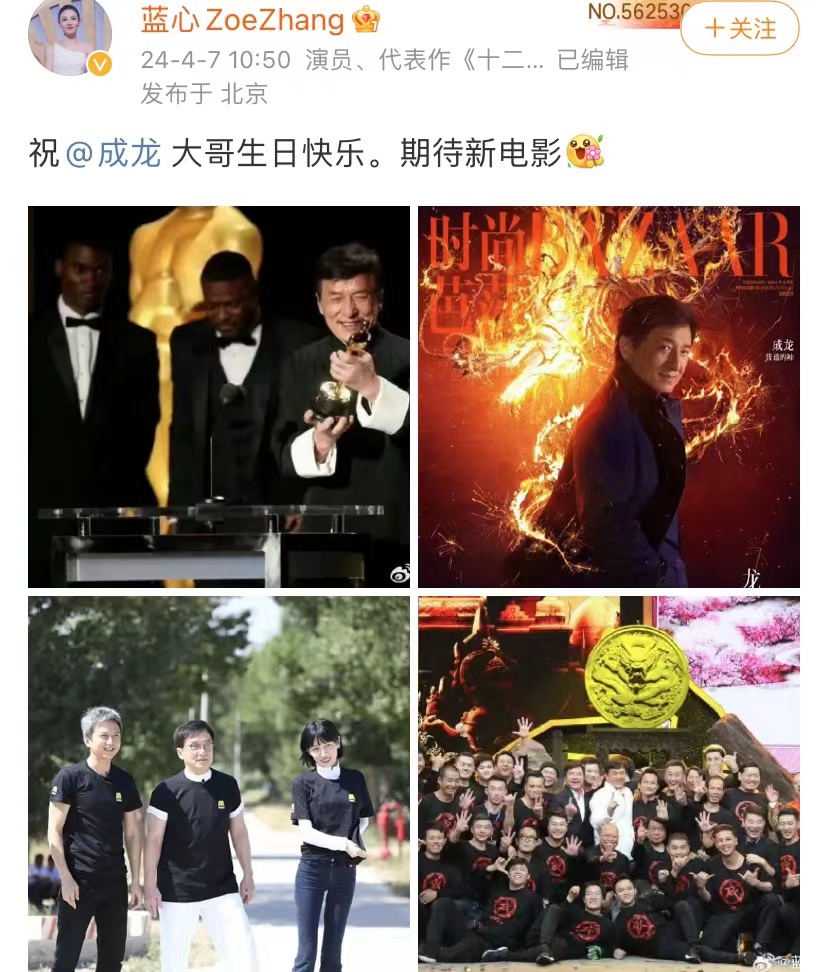Open the 蓝心ZoeZhang username
Image resolution: width=828 pixels, height=972 pixels.
coord(243,19)
